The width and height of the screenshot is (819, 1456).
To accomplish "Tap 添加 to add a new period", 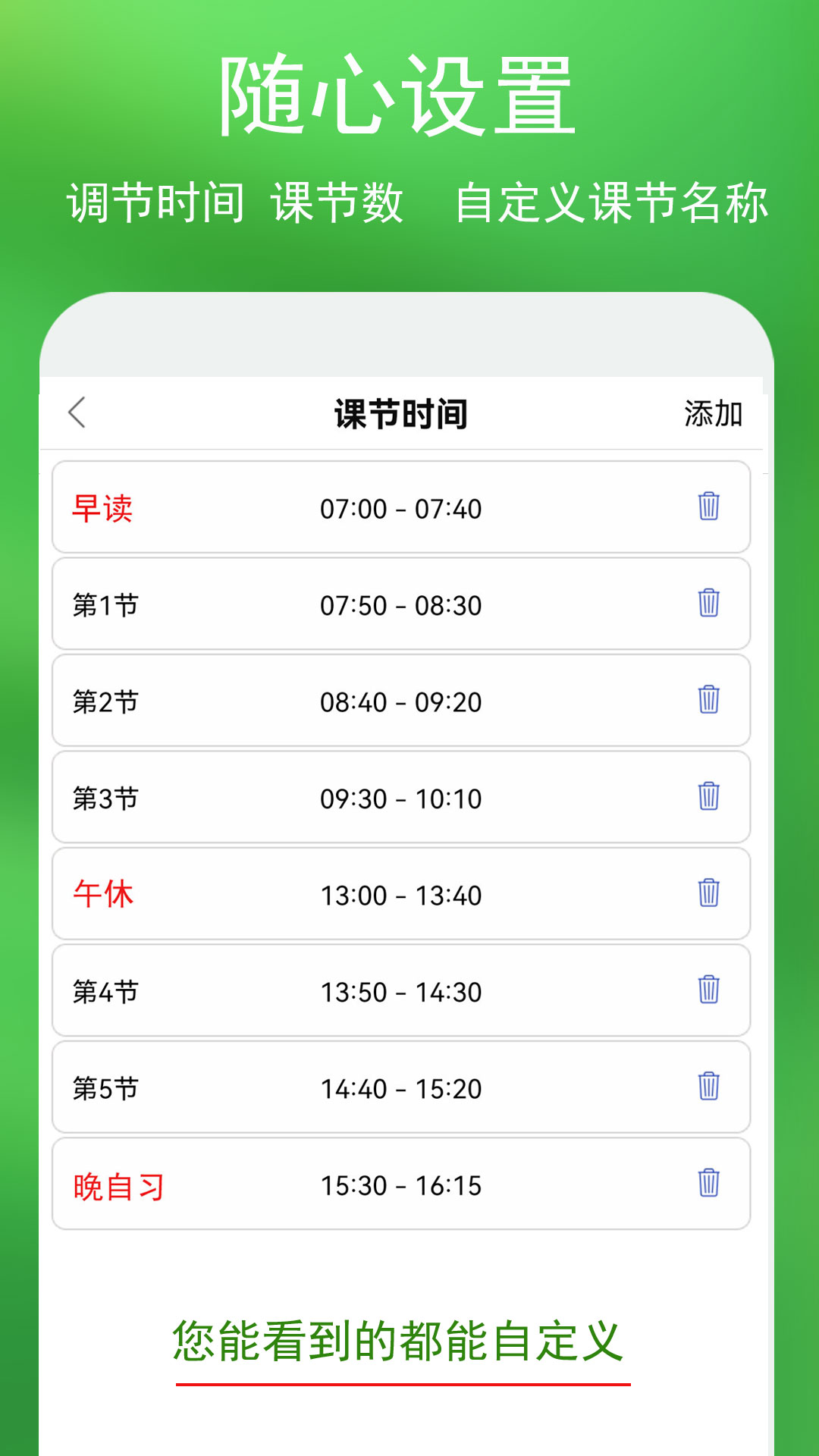I will pos(711,413).
